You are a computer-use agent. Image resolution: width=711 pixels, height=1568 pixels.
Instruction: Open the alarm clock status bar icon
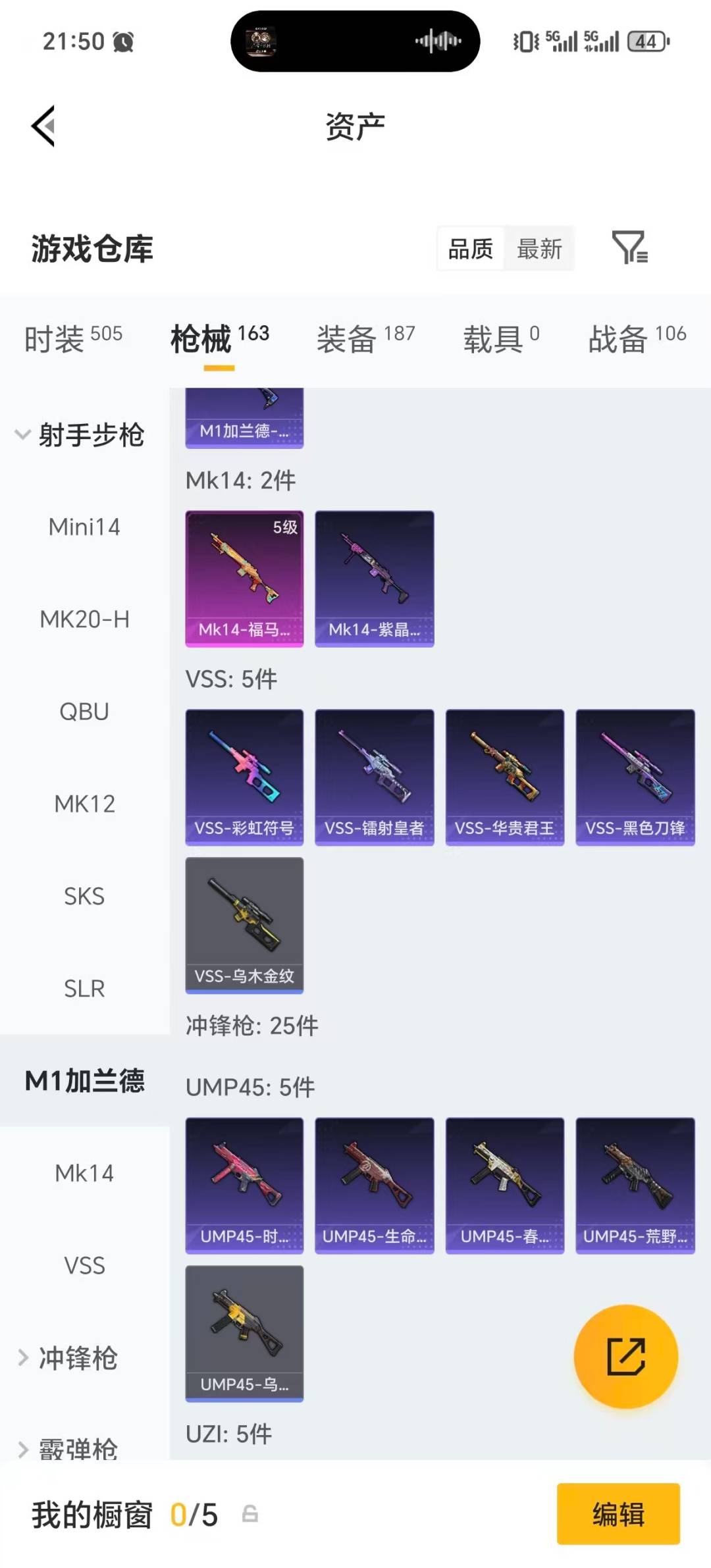[123, 41]
